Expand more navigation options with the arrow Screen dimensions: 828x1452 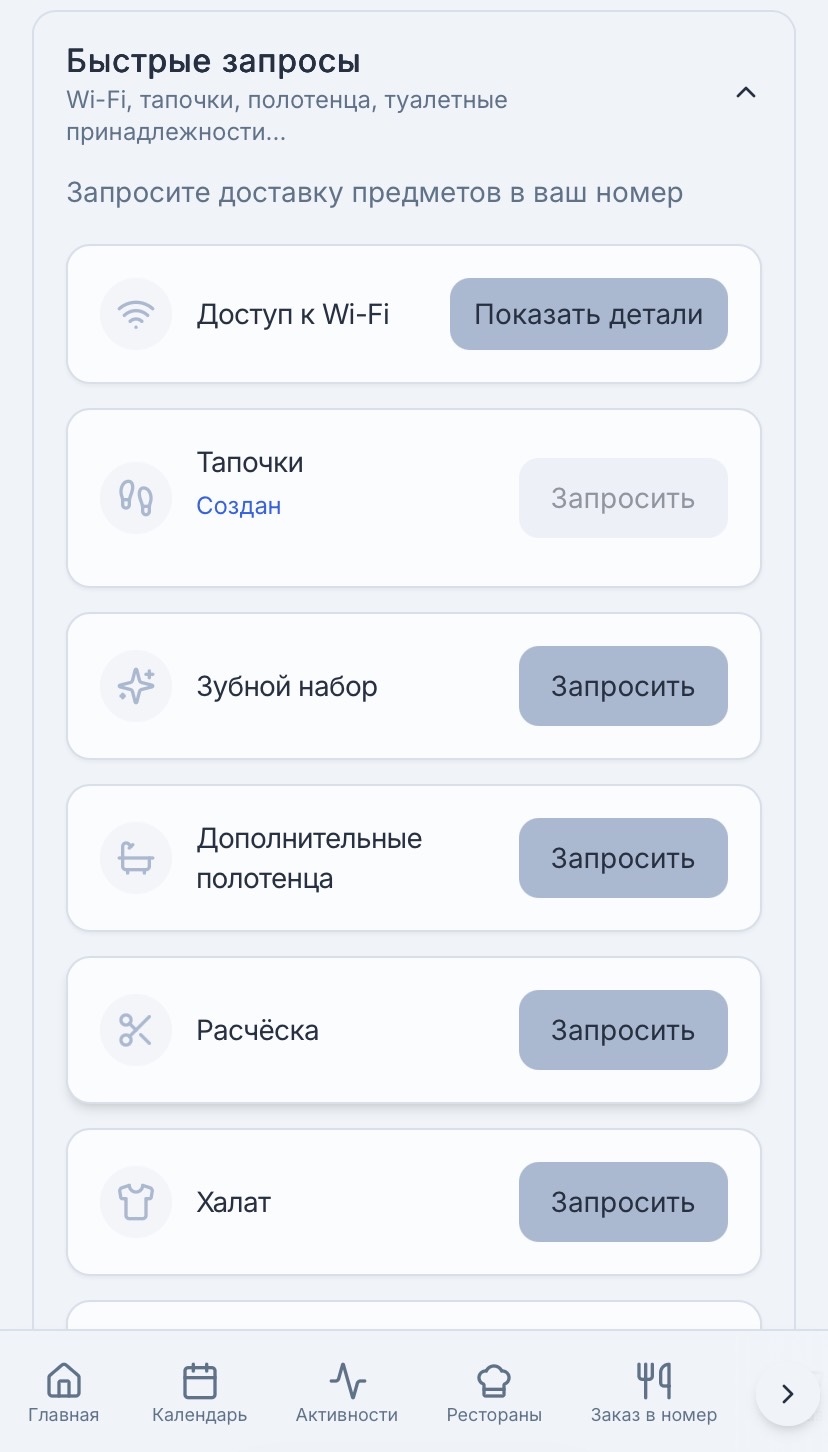(787, 1393)
